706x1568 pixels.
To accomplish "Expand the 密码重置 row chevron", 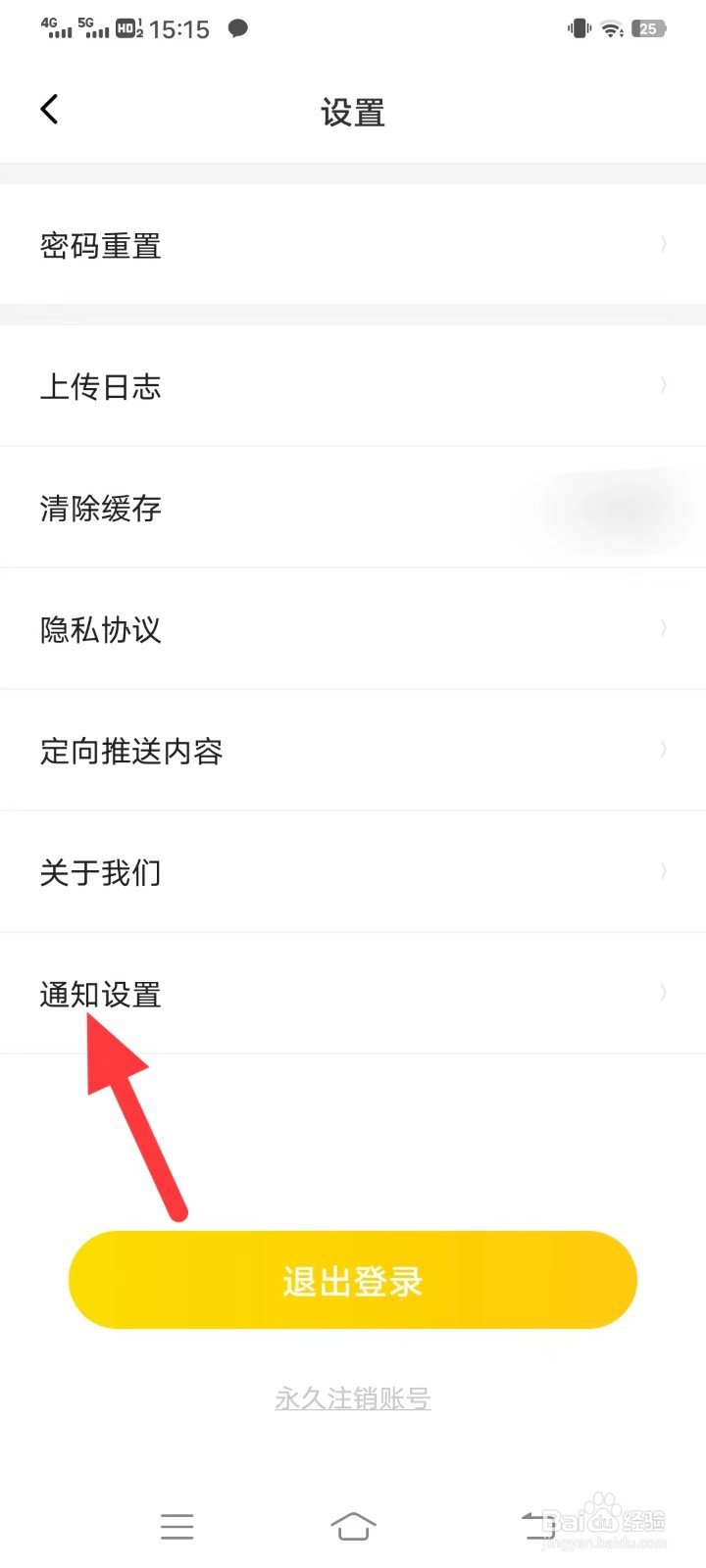I will 663,244.
